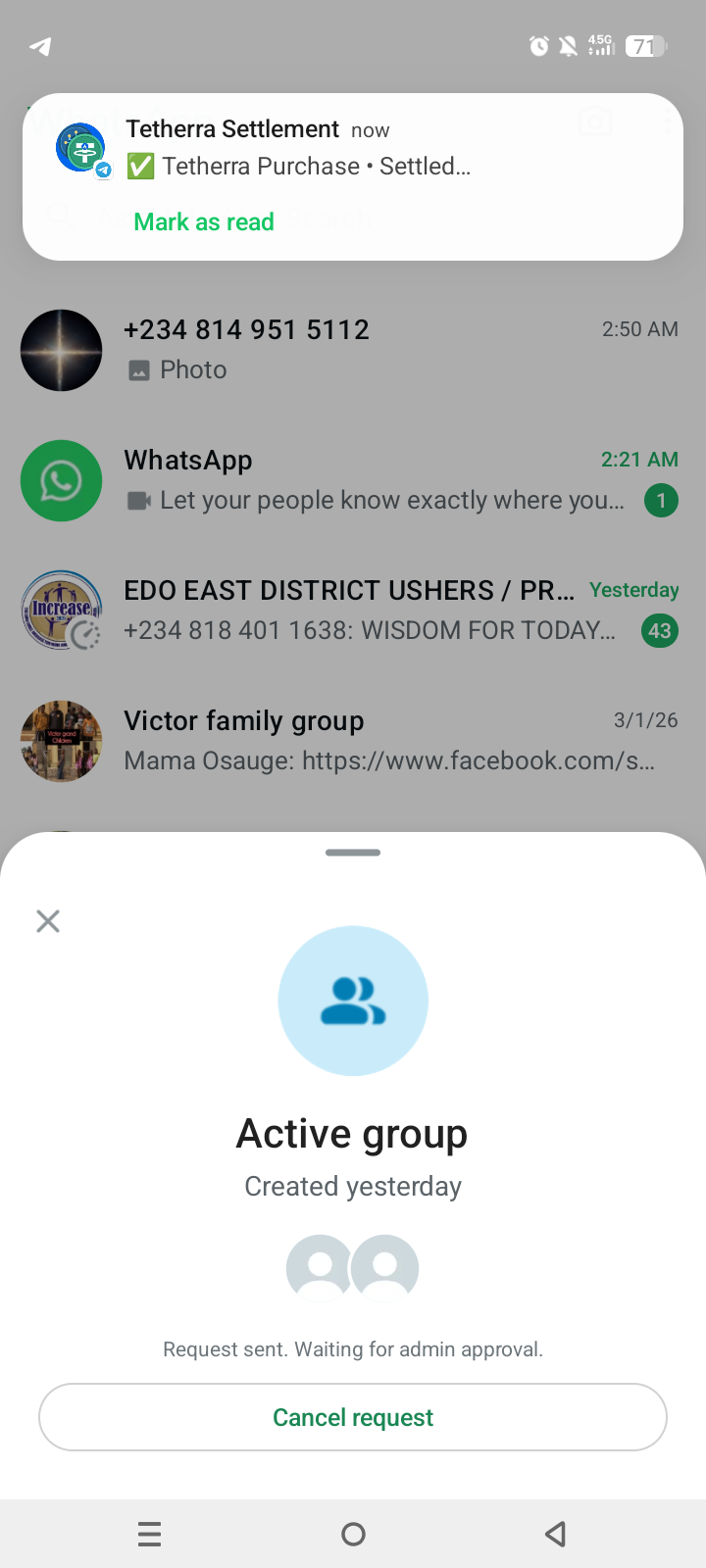
Task: Go to the home screen
Action: point(353,1534)
